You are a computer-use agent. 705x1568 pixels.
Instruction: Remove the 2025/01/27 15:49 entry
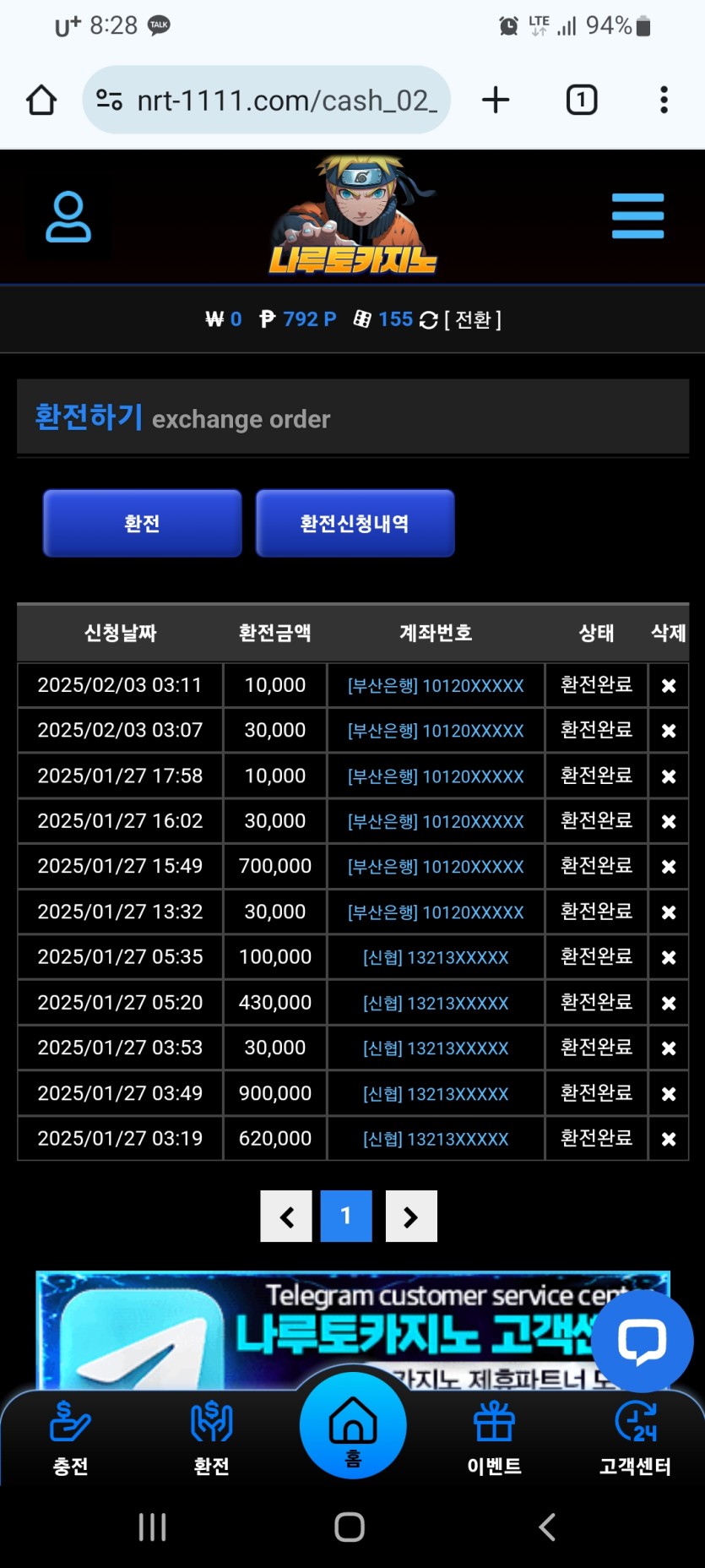(668, 867)
